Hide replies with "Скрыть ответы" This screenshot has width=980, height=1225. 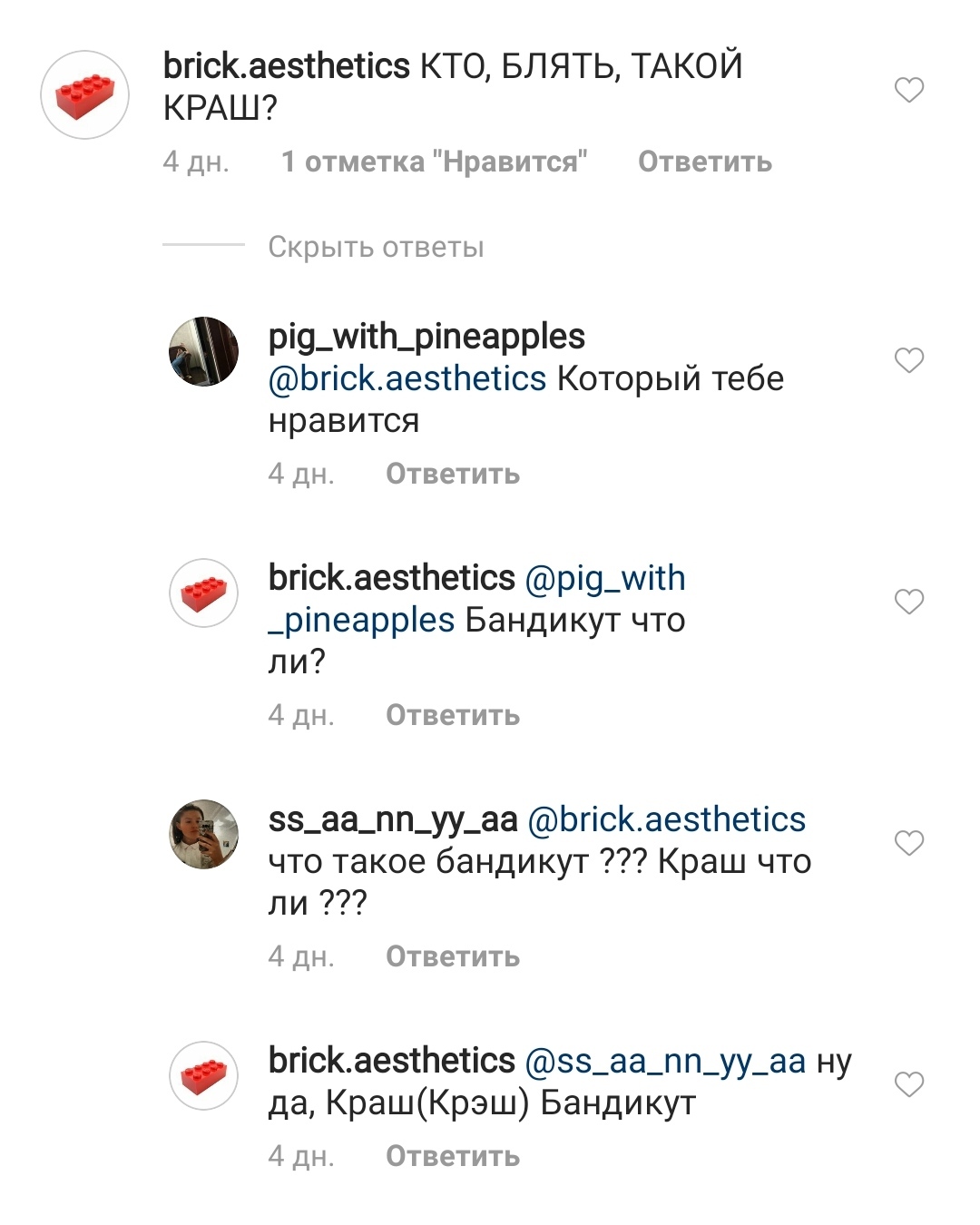(376, 247)
